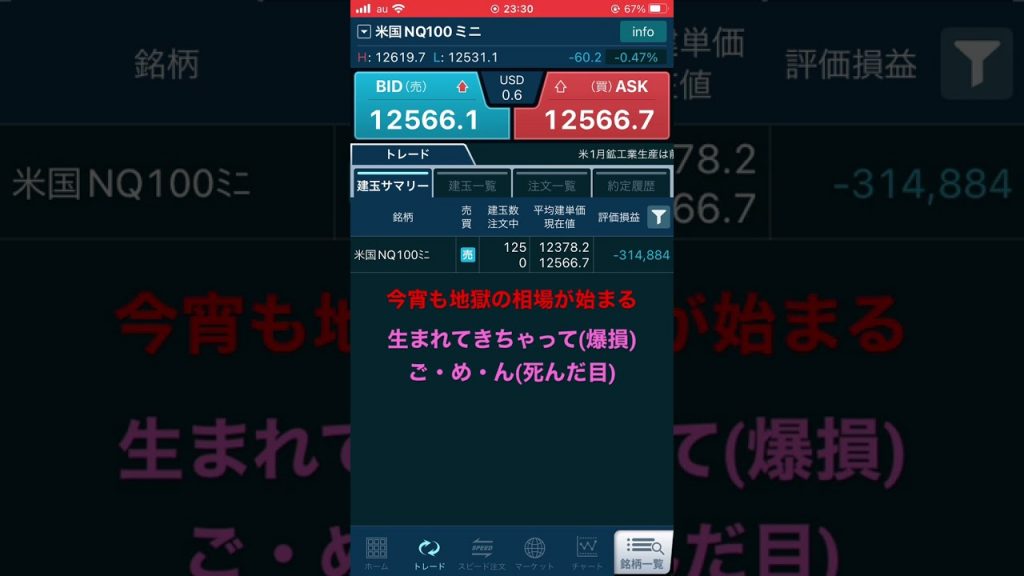This screenshot has width=1024, height=576.
Task: Switch to the 建玉一覧 tab
Action: click(x=472, y=185)
